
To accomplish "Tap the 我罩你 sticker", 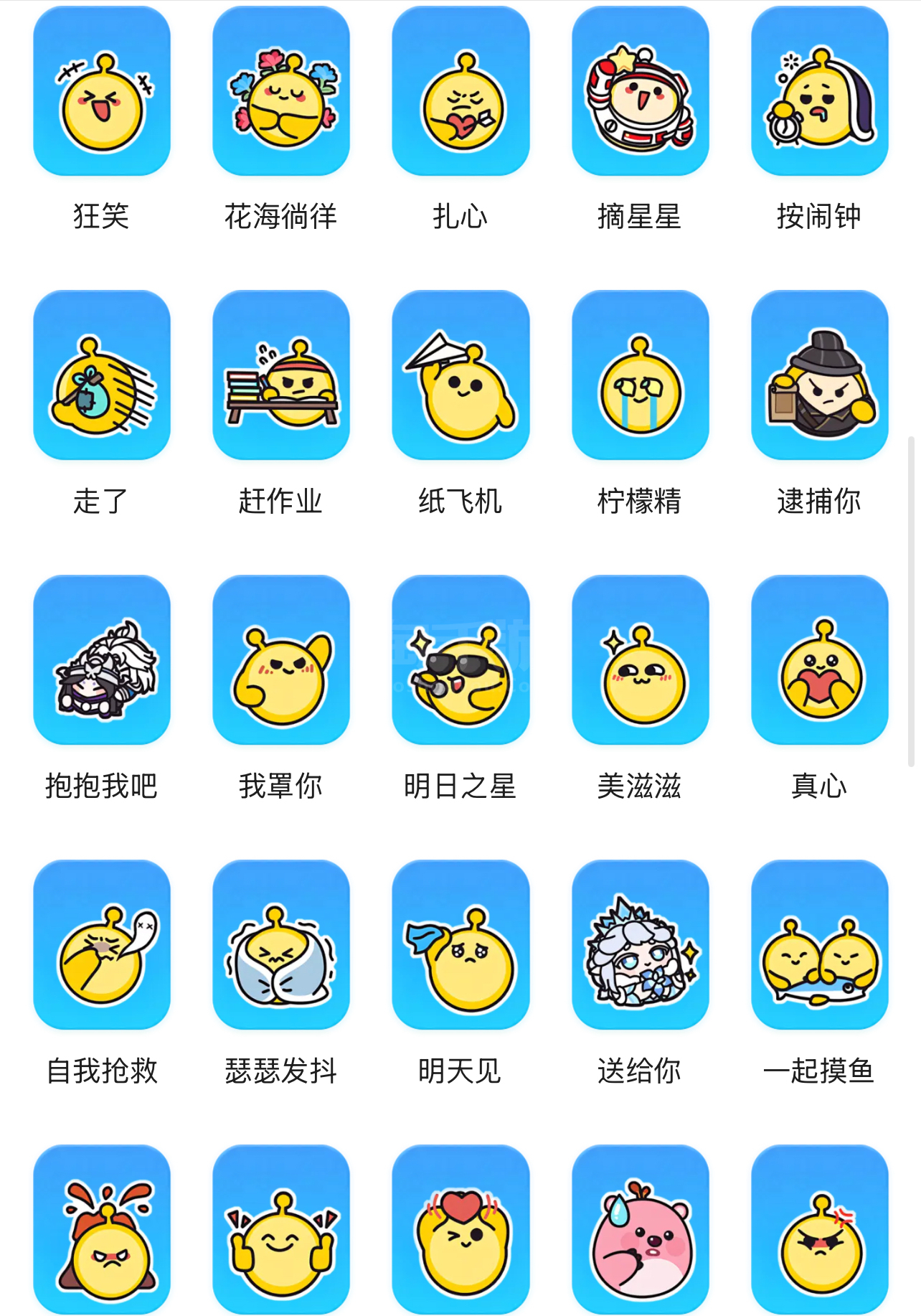I will [281, 660].
